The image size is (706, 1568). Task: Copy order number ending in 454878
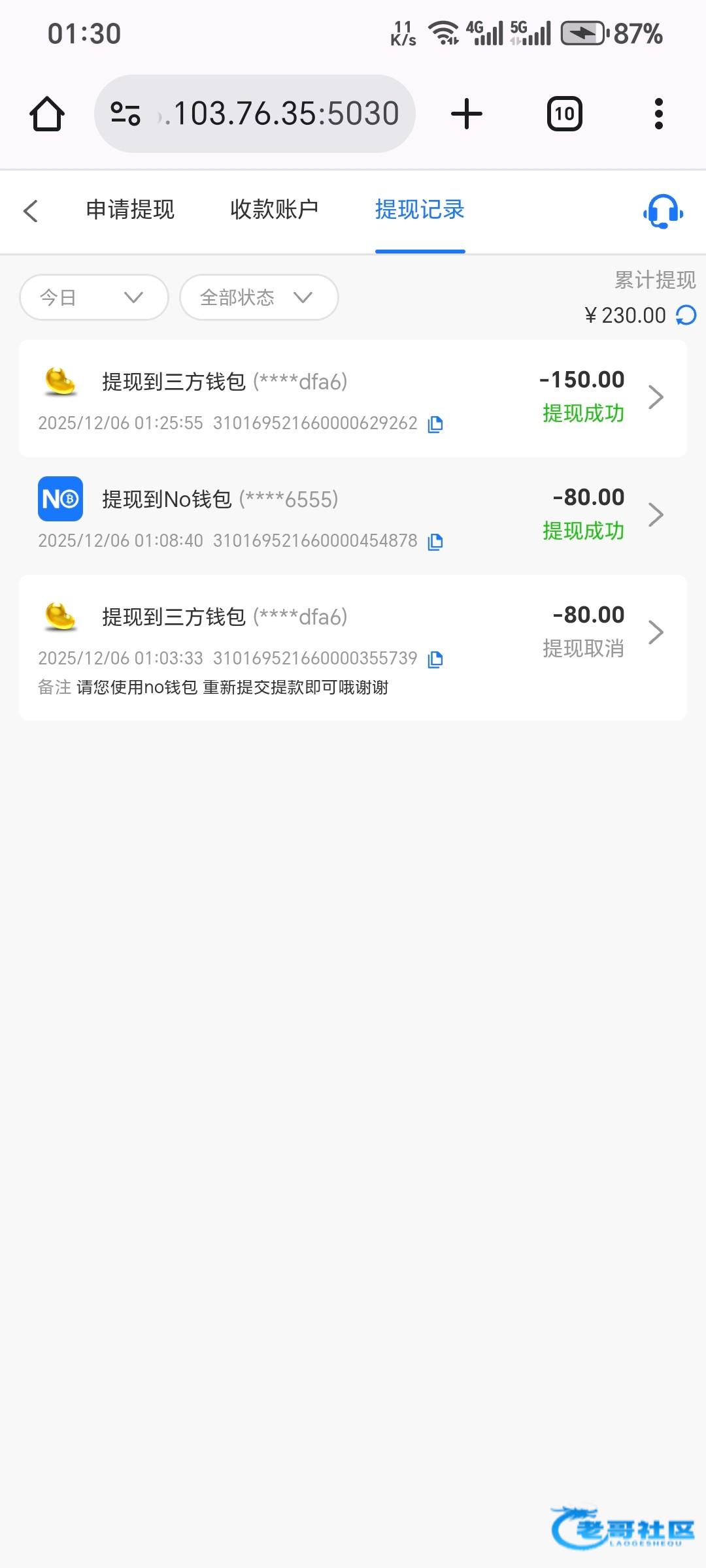(435, 542)
